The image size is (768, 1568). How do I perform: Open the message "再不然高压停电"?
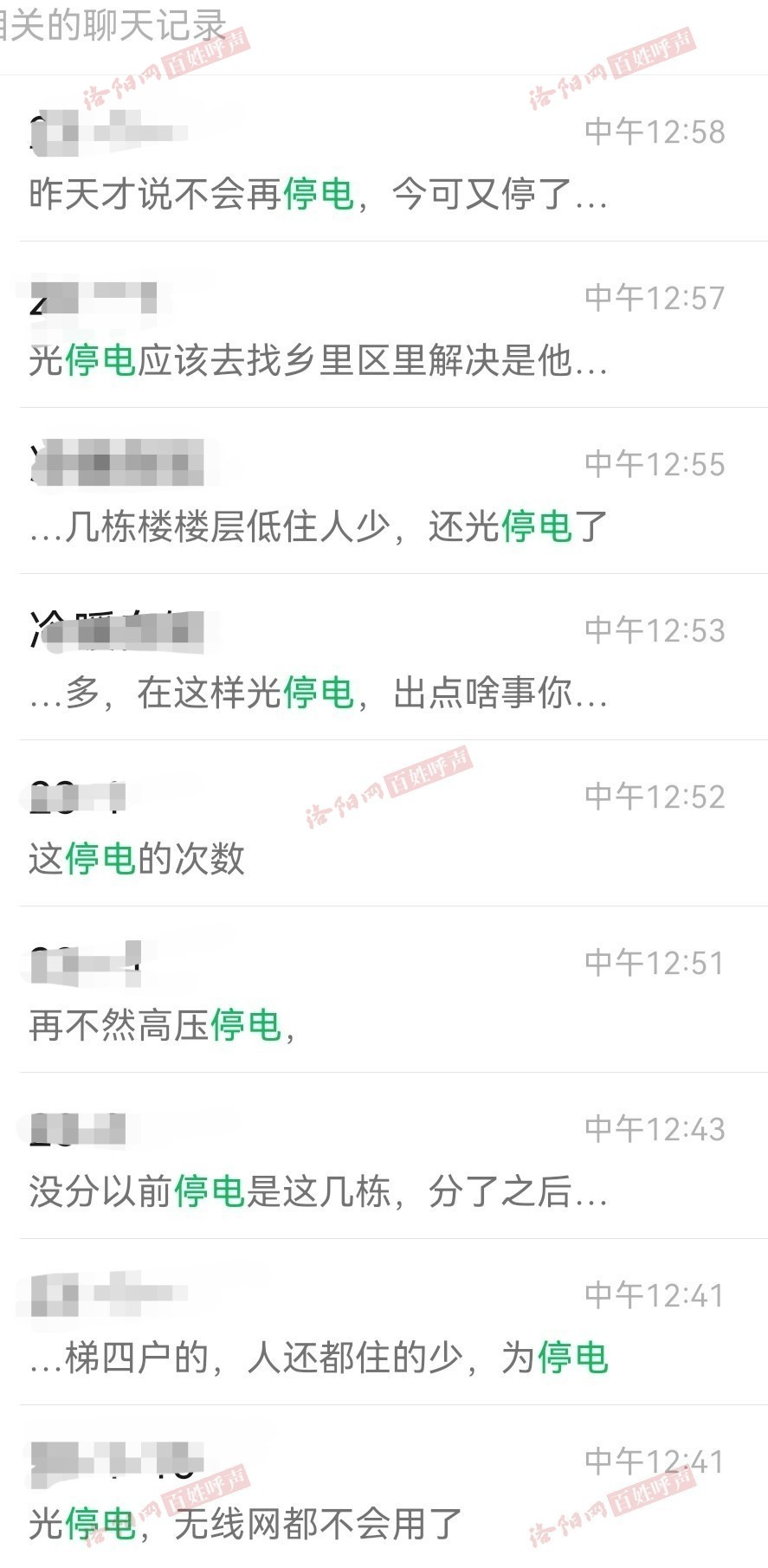[163, 1024]
